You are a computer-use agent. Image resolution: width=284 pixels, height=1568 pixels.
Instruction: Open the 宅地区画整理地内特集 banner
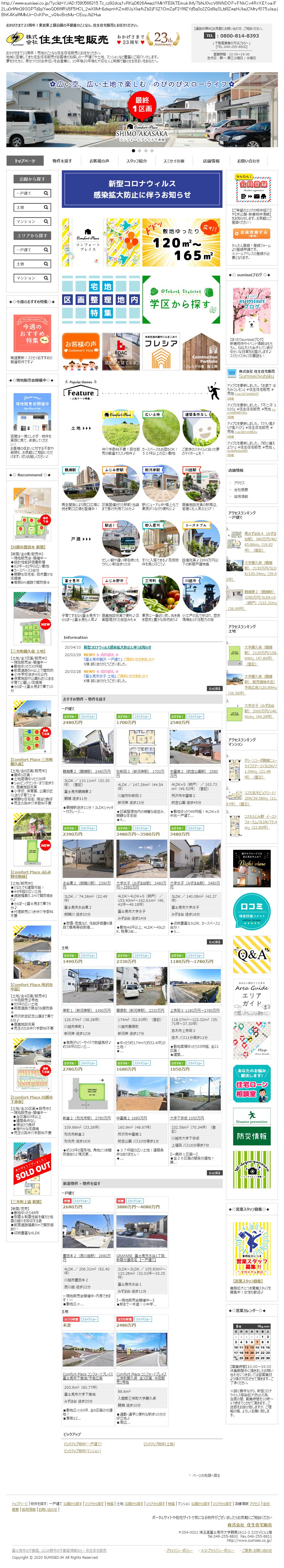pos(101,299)
